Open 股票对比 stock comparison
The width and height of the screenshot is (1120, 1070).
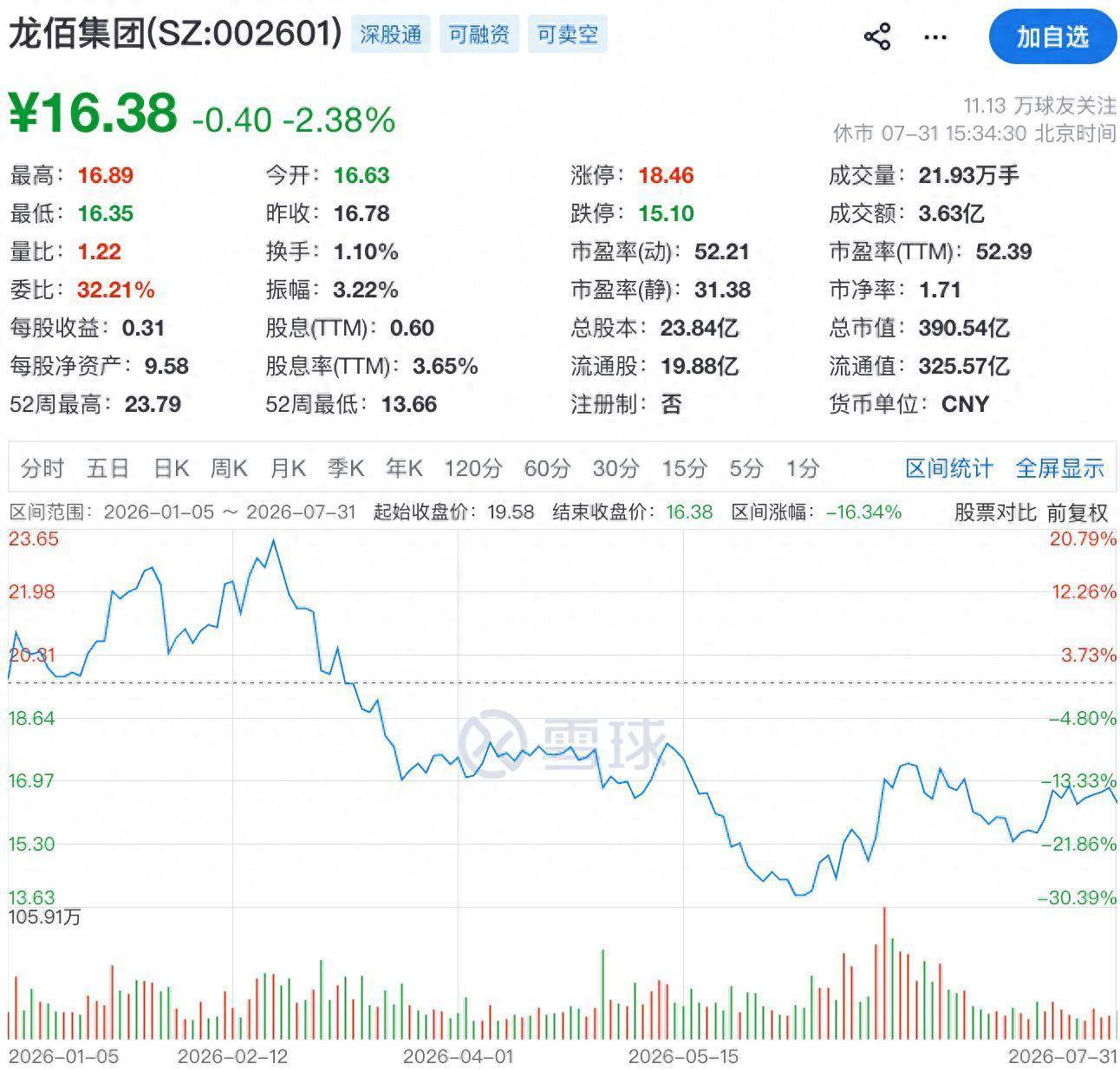coord(995,512)
